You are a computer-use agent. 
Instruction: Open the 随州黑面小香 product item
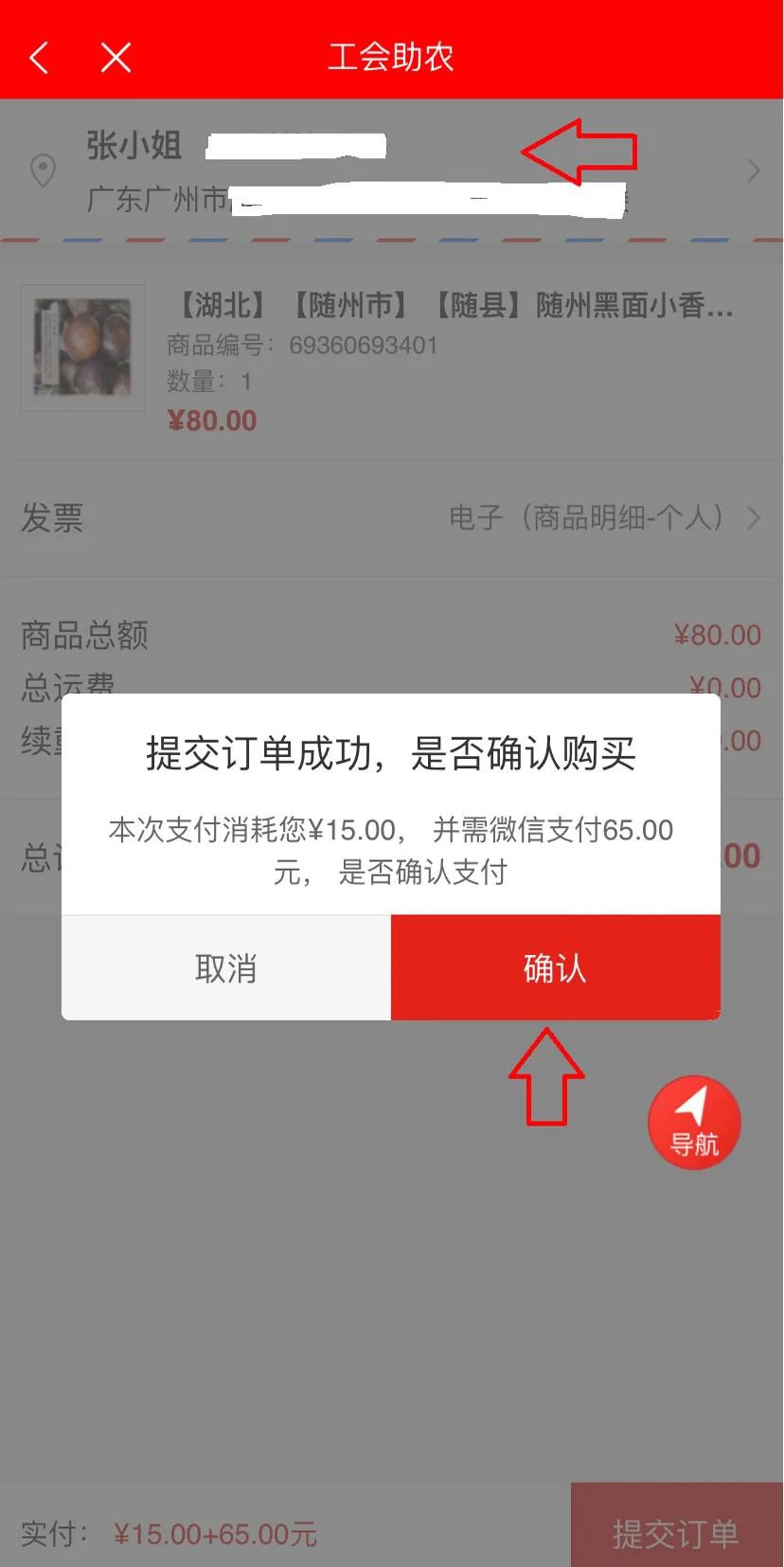coord(392,362)
